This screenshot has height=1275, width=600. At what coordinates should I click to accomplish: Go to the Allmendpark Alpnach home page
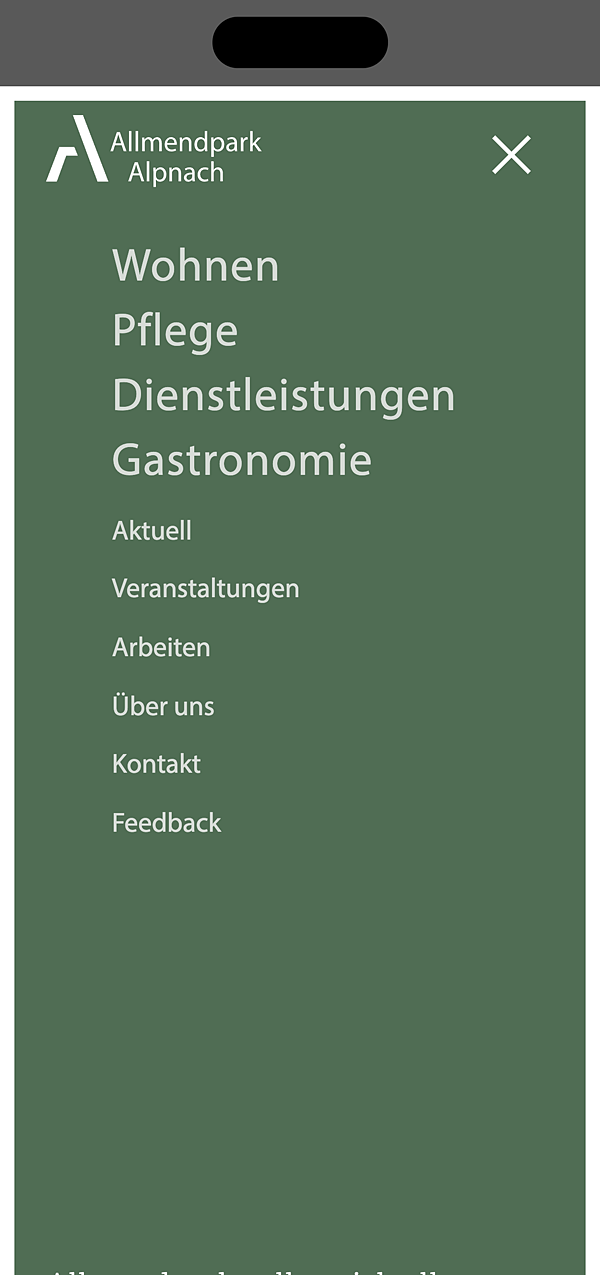(154, 150)
